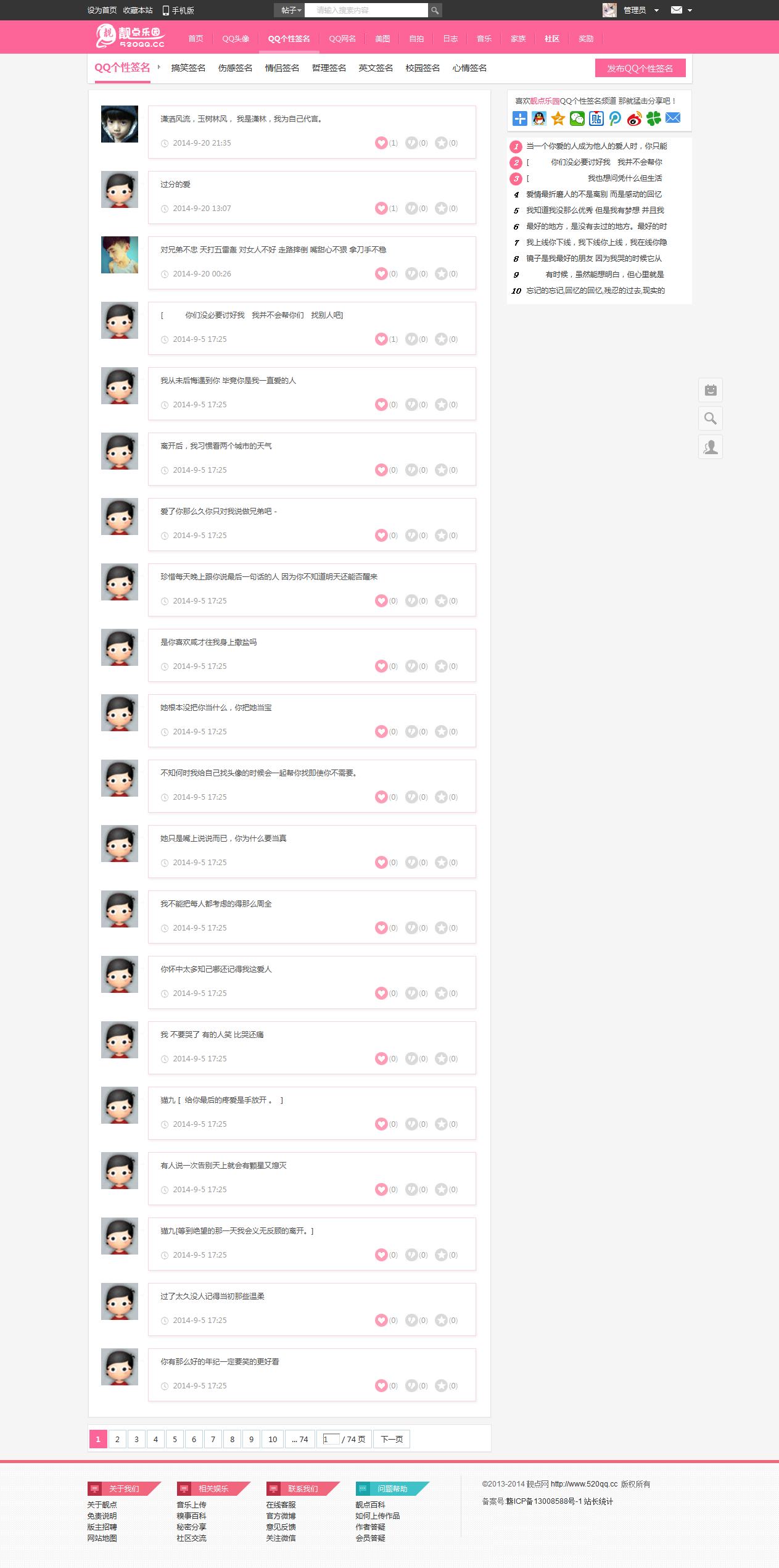Go to the QQ头像 navigation tab
Image resolution: width=779 pixels, height=1568 pixels.
236,39
